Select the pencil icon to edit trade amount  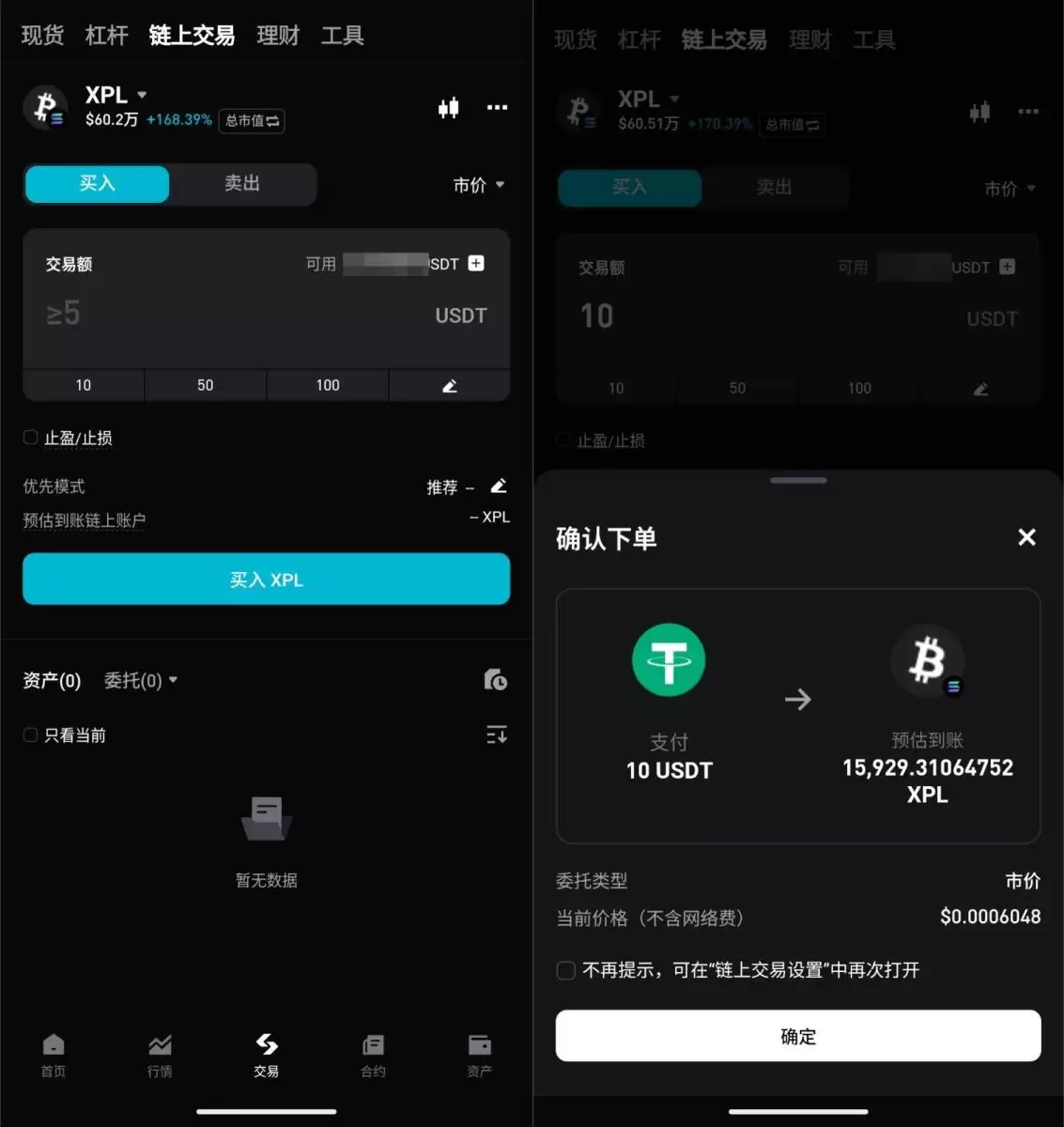click(449, 385)
